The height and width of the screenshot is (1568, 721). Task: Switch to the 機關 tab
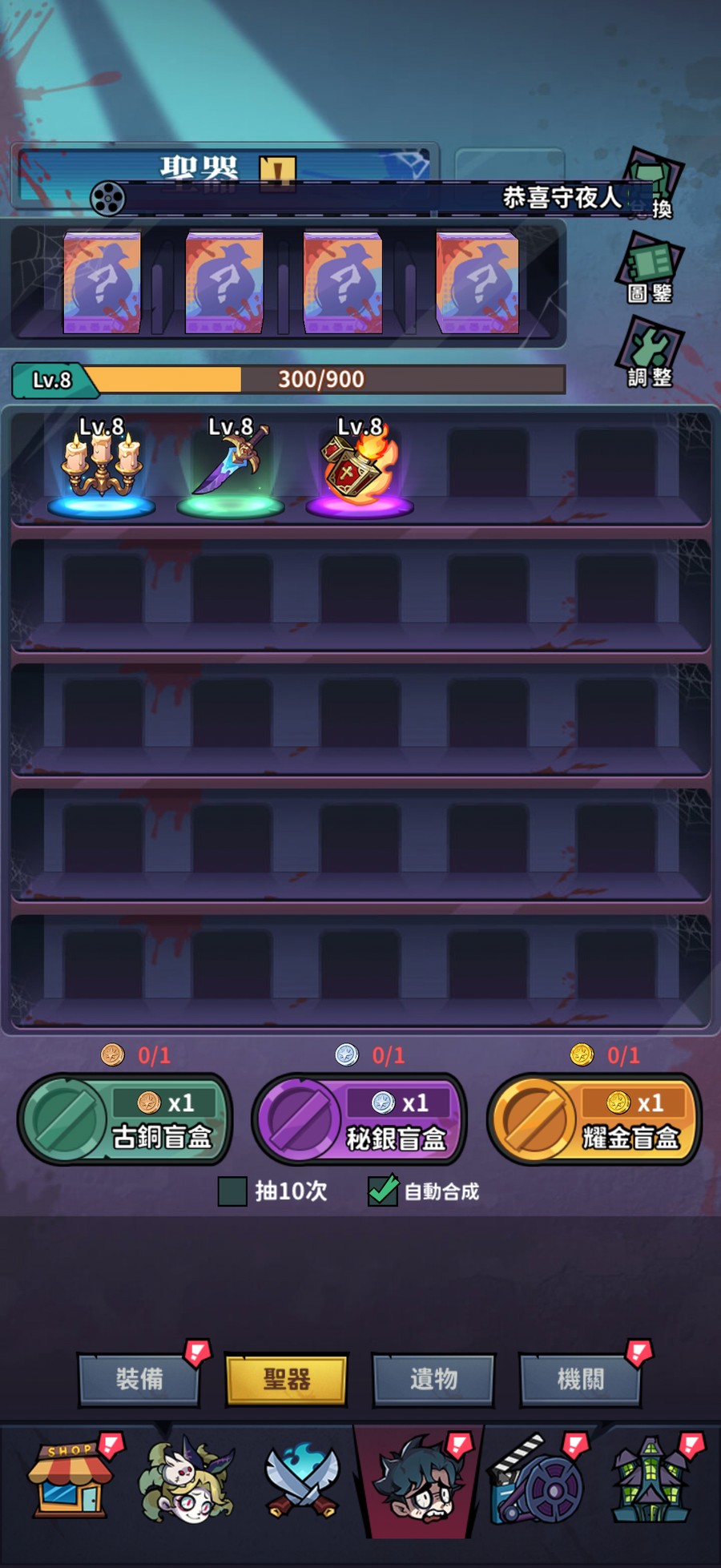tap(581, 1379)
